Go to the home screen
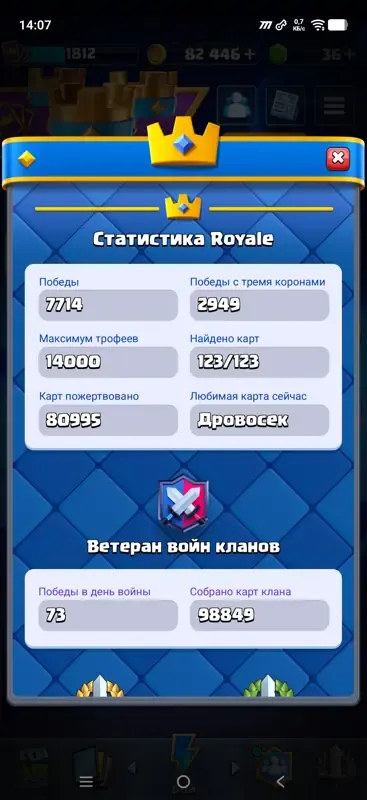 (x=183, y=781)
